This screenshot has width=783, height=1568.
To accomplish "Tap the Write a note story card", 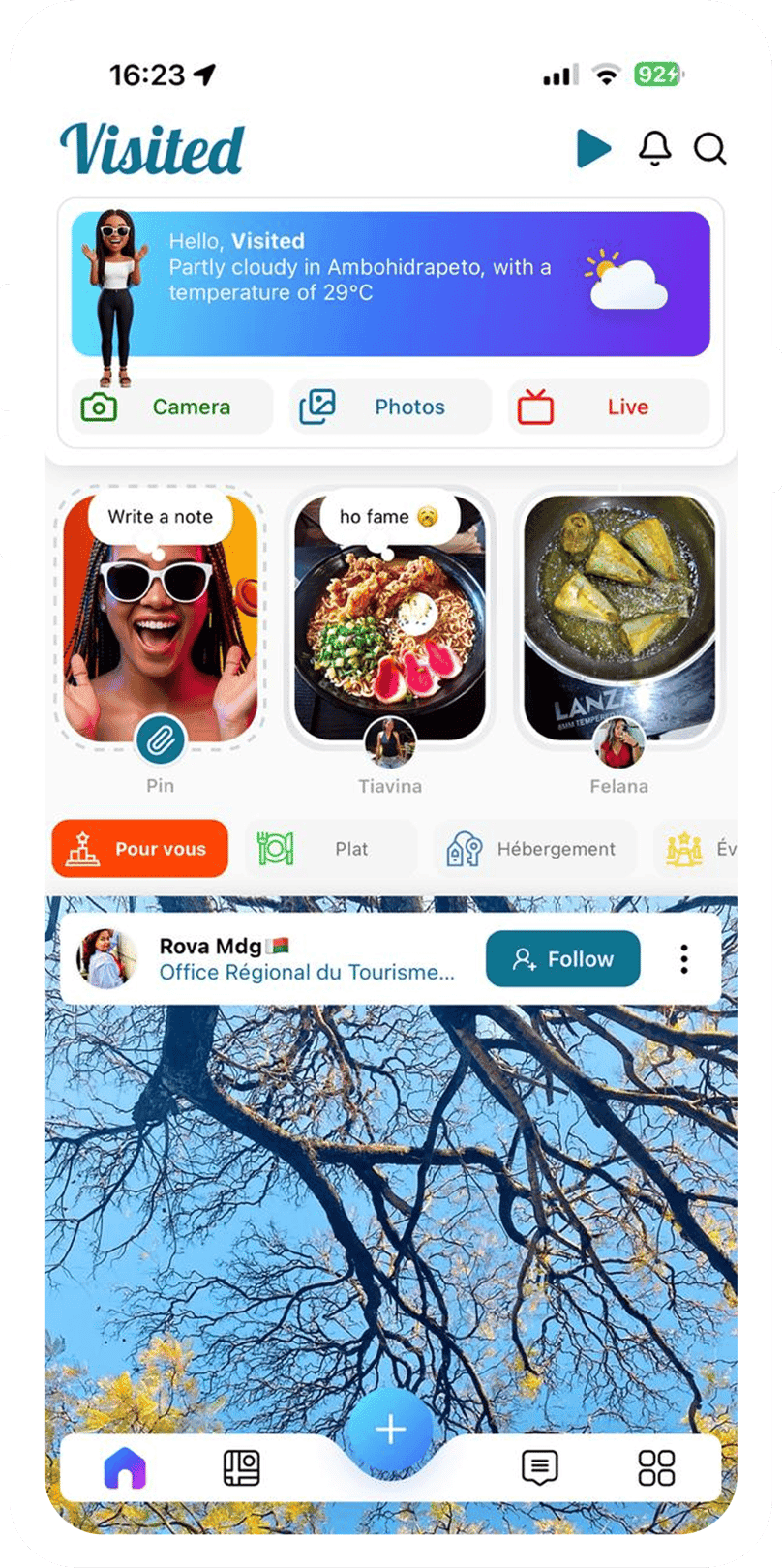I will tap(161, 619).
